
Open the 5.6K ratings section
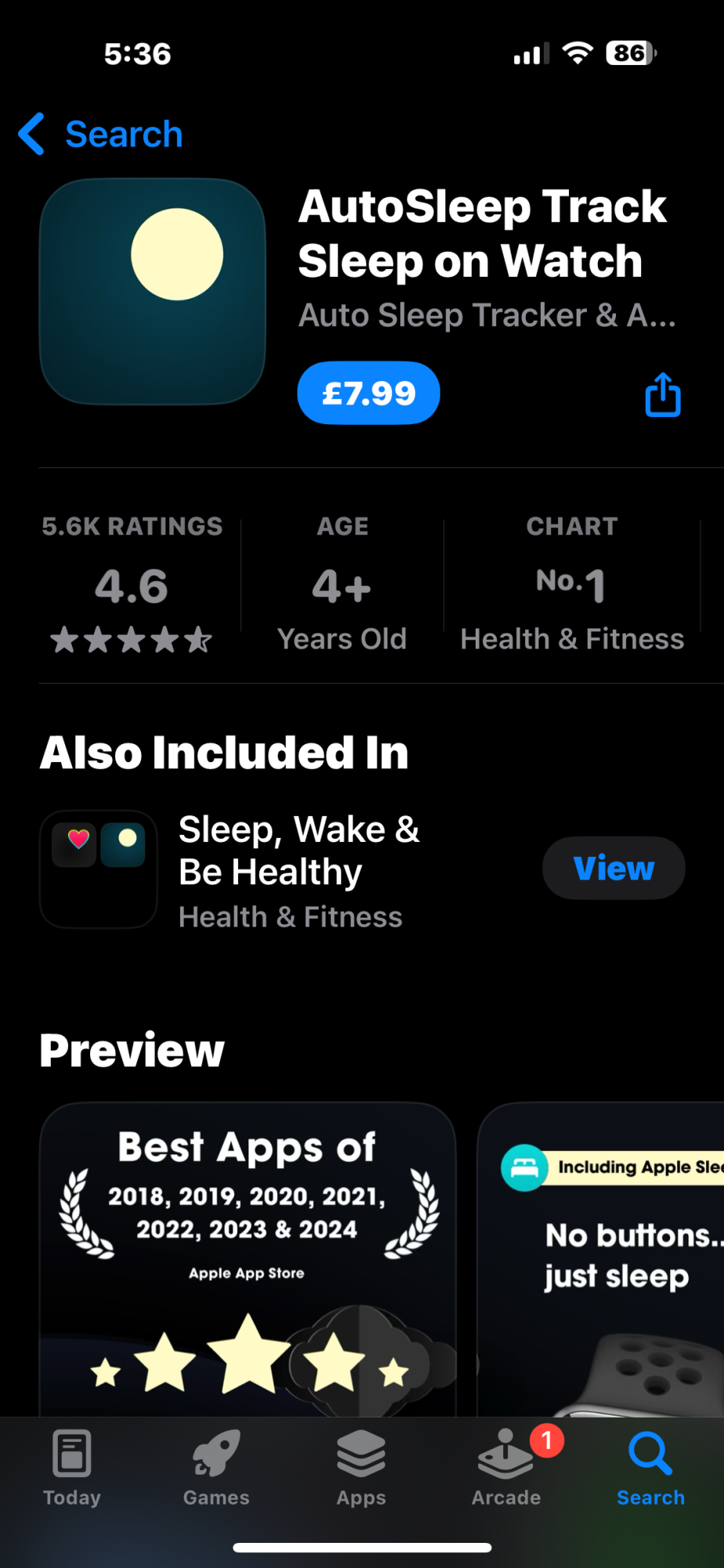point(132,584)
